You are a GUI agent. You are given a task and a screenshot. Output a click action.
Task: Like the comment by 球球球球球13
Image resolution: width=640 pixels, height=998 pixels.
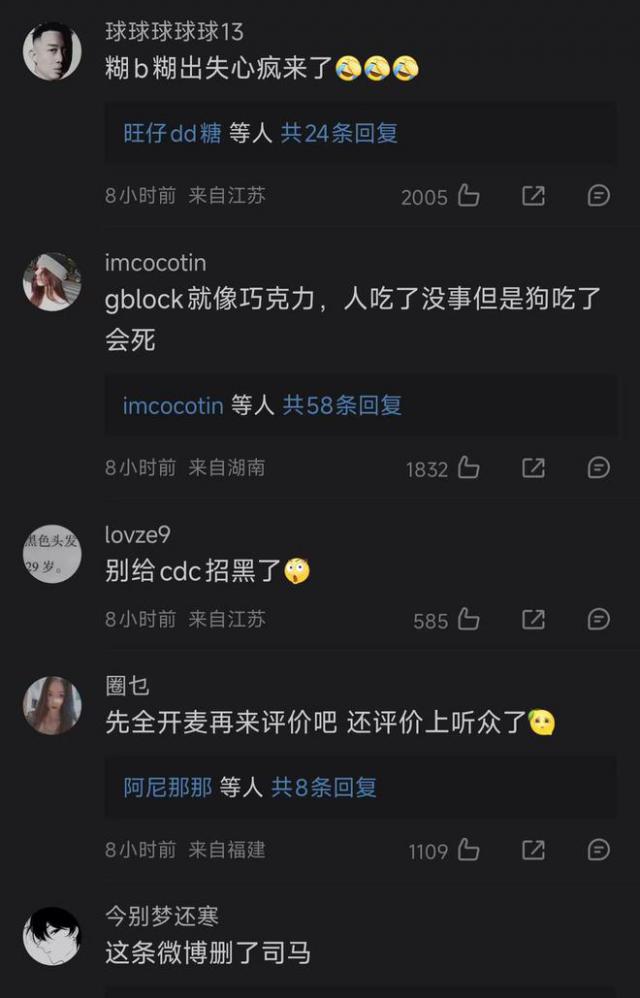(x=468, y=196)
